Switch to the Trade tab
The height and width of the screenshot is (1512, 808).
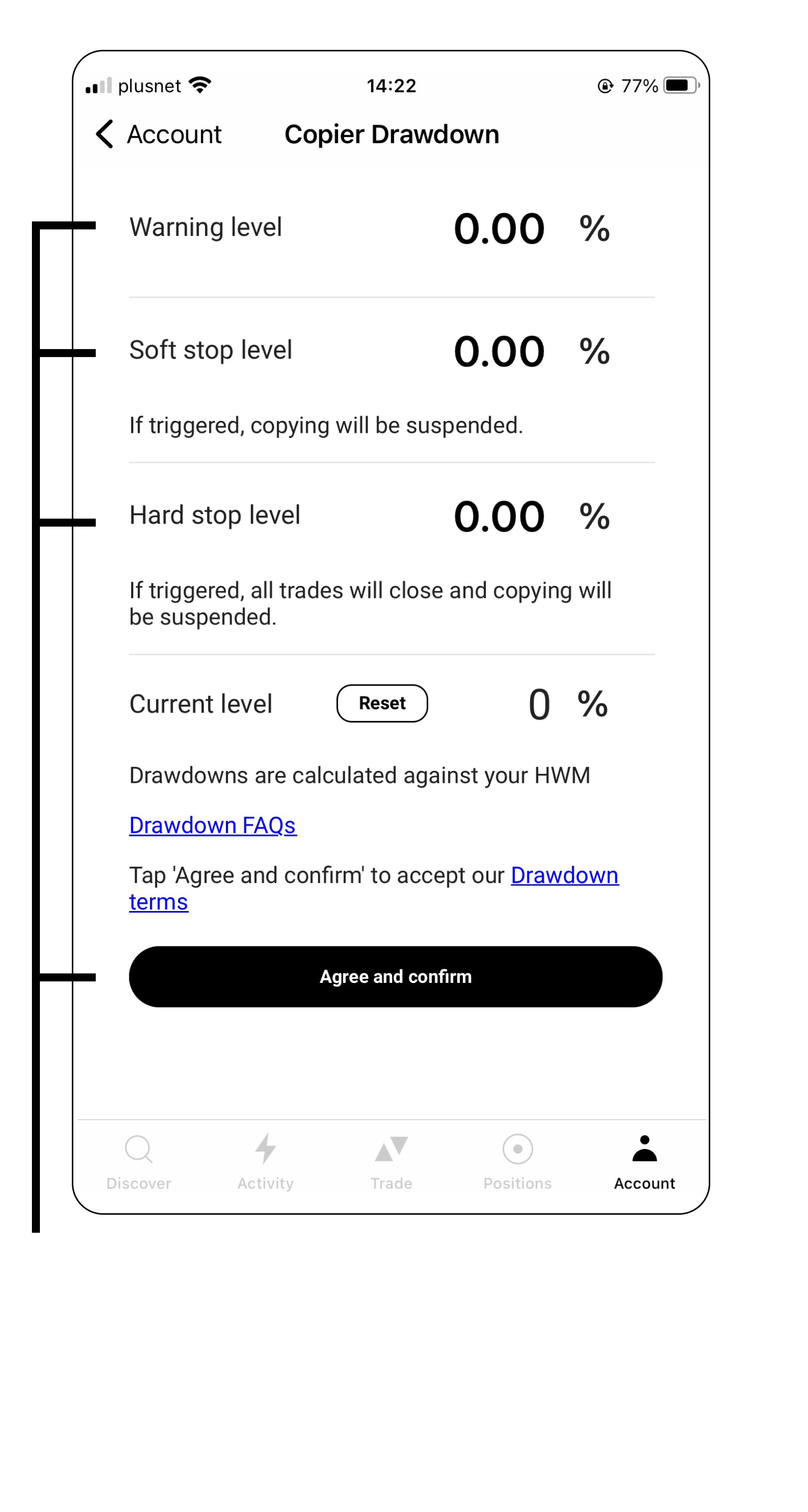pos(391,1162)
